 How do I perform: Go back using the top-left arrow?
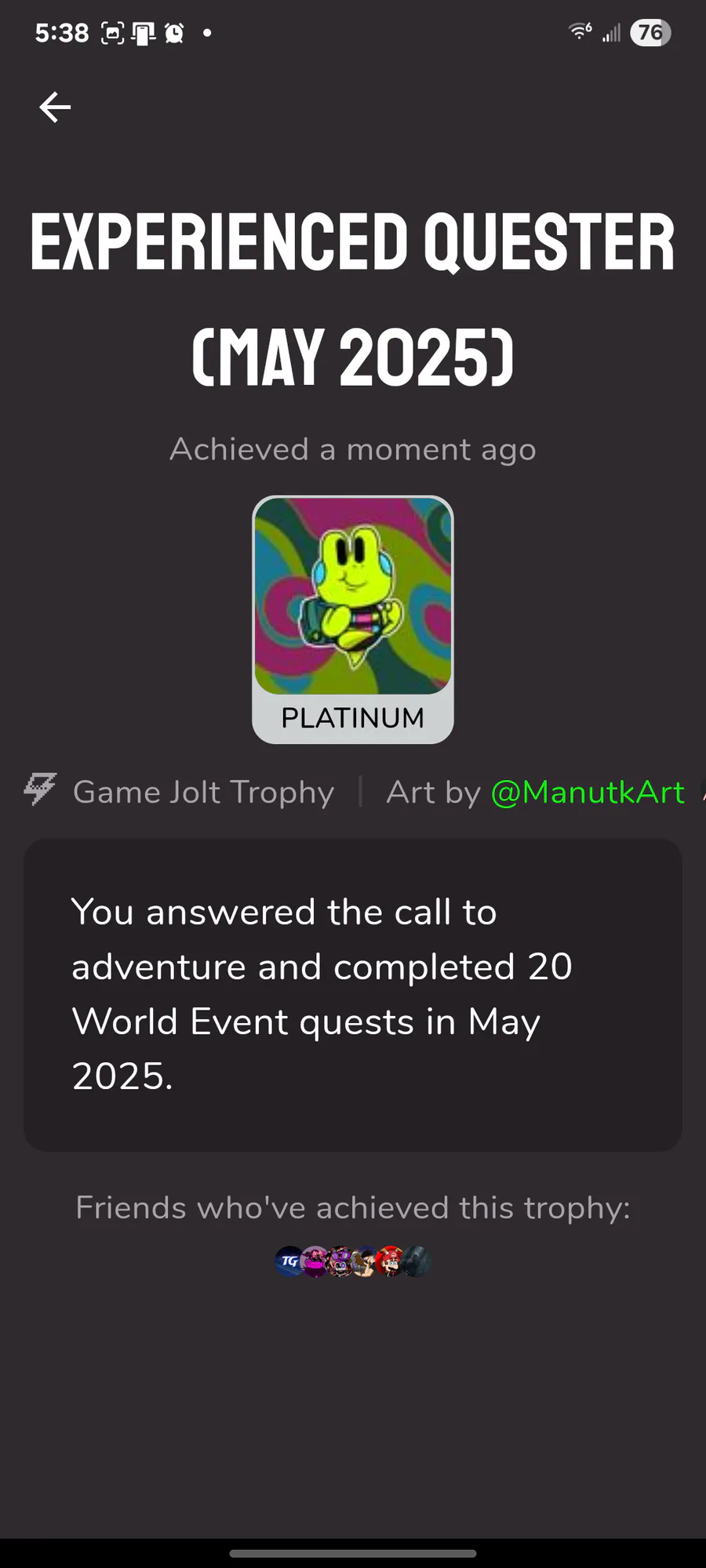55,107
